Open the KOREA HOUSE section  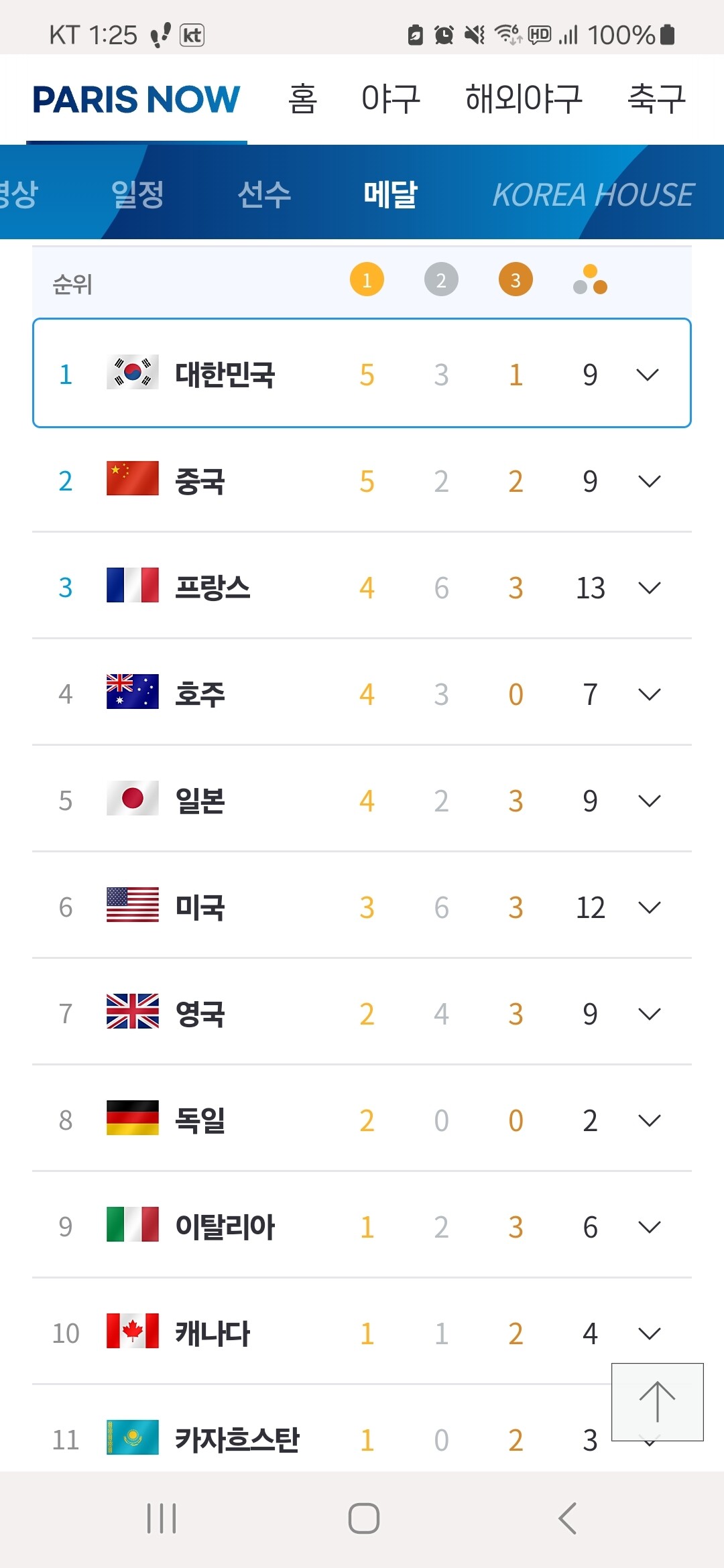(x=593, y=195)
